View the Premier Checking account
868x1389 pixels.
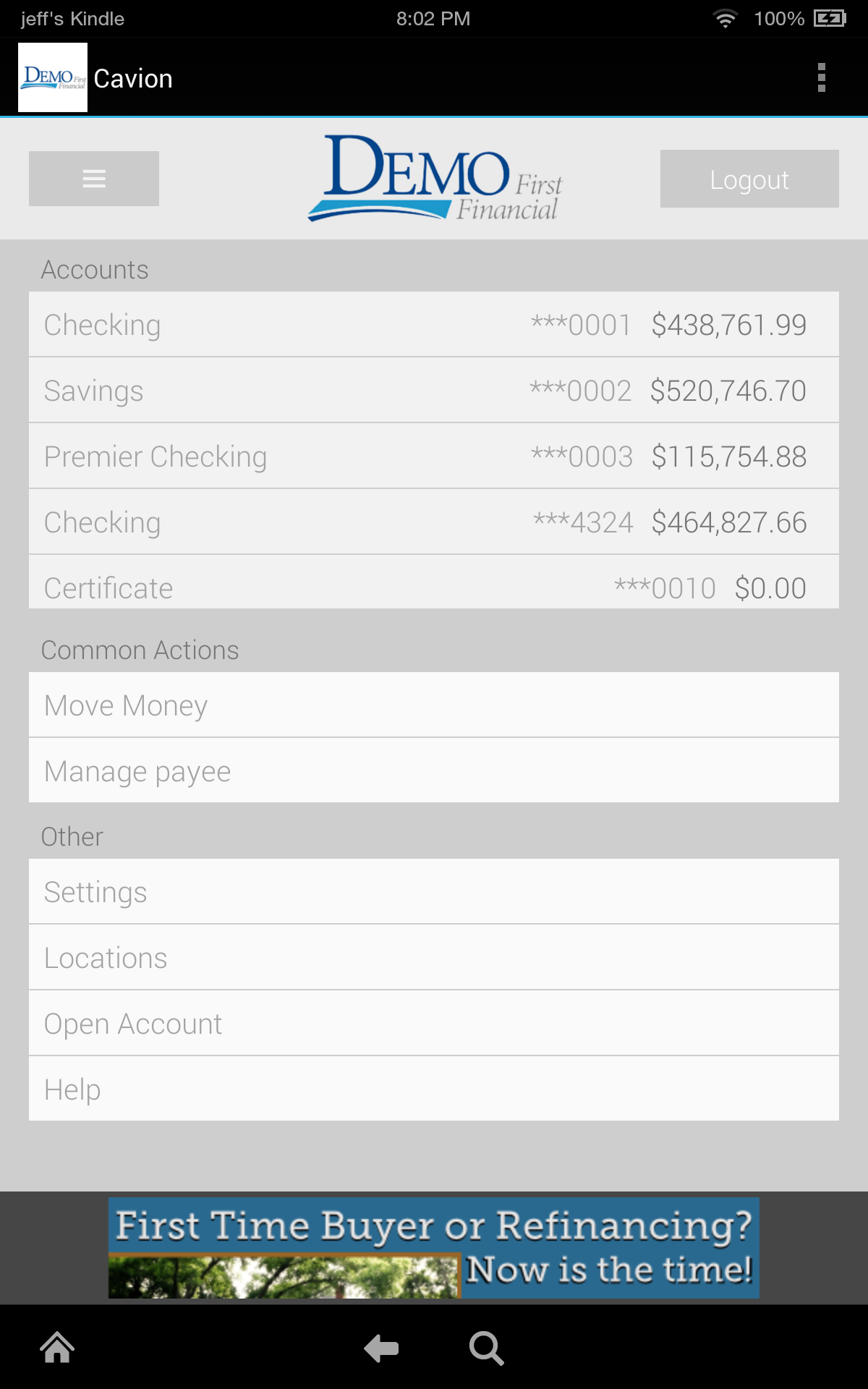point(434,456)
